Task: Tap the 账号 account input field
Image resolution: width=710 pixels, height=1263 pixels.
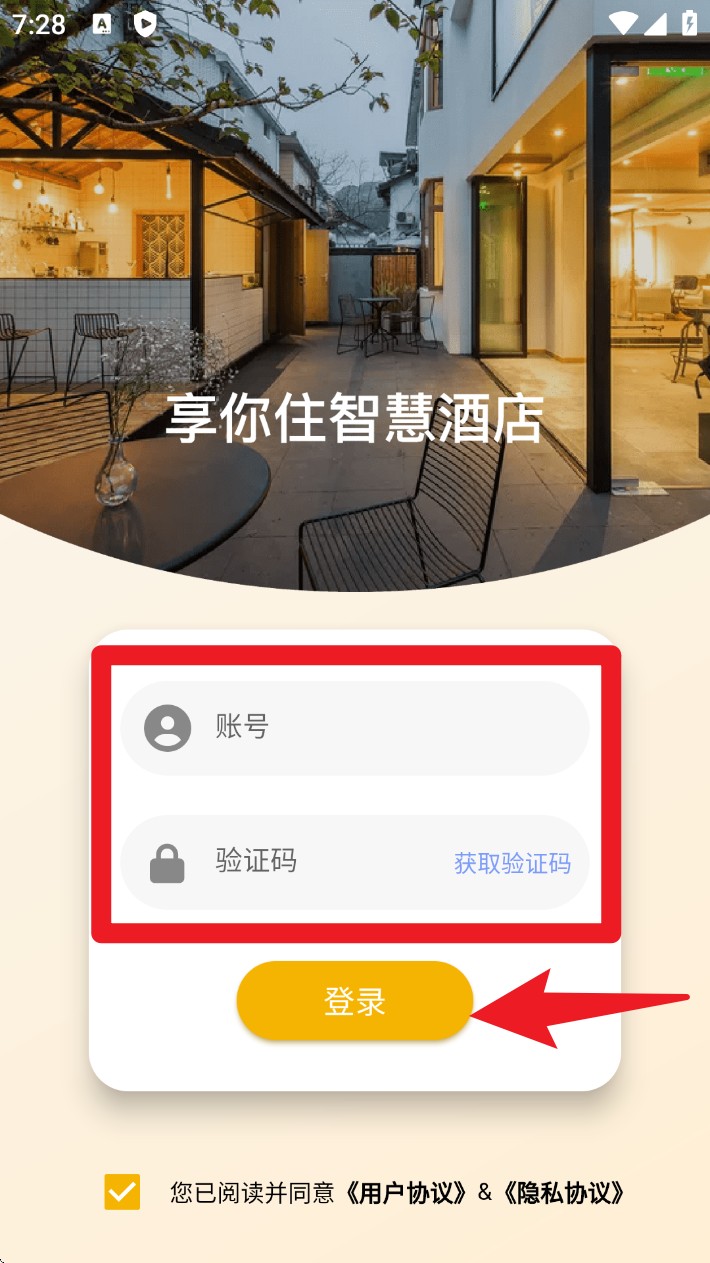Action: 380,727
